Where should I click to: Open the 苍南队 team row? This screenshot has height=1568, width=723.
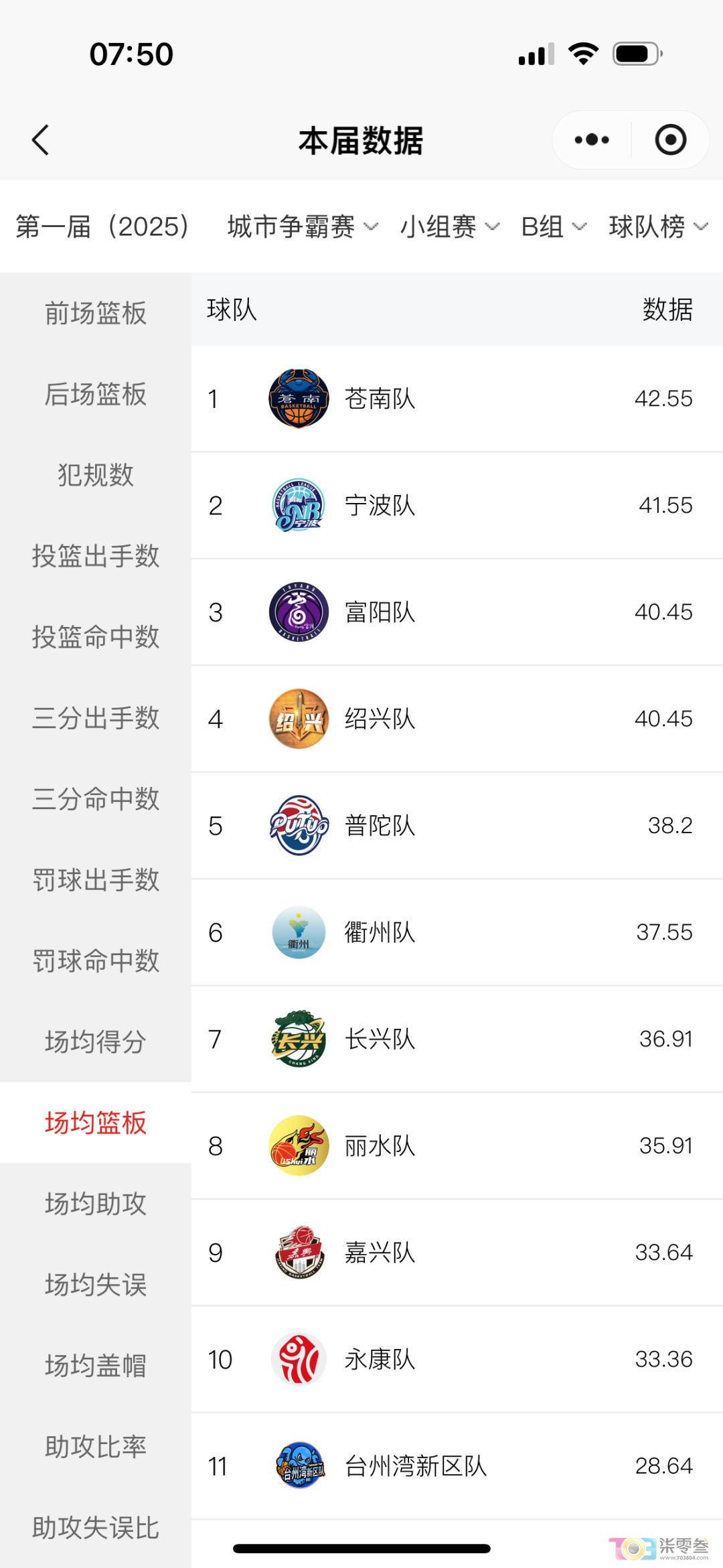click(x=457, y=399)
